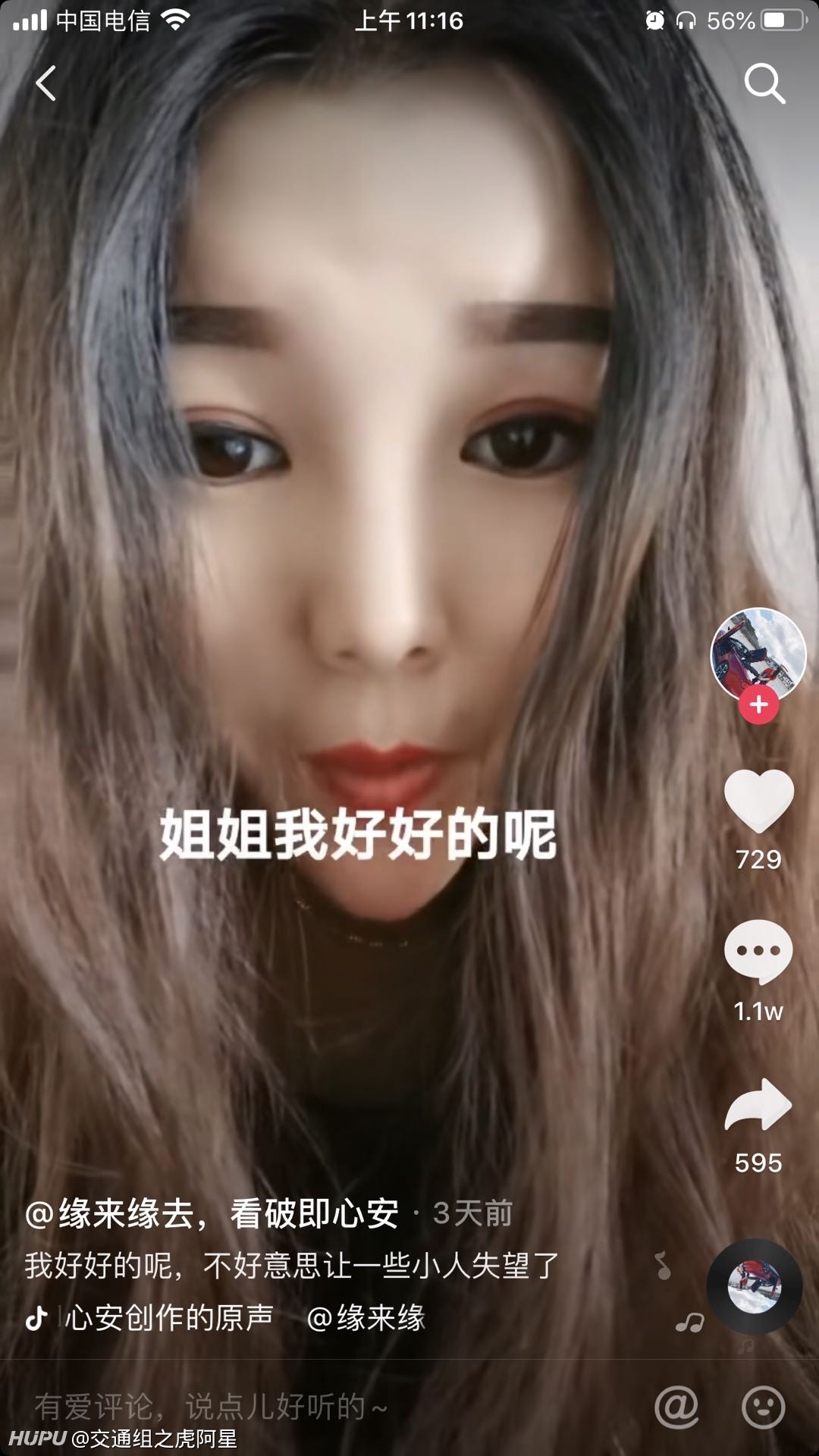The image size is (819, 1456).
Task: Mention a friend with the @ icon
Action: point(676,1407)
